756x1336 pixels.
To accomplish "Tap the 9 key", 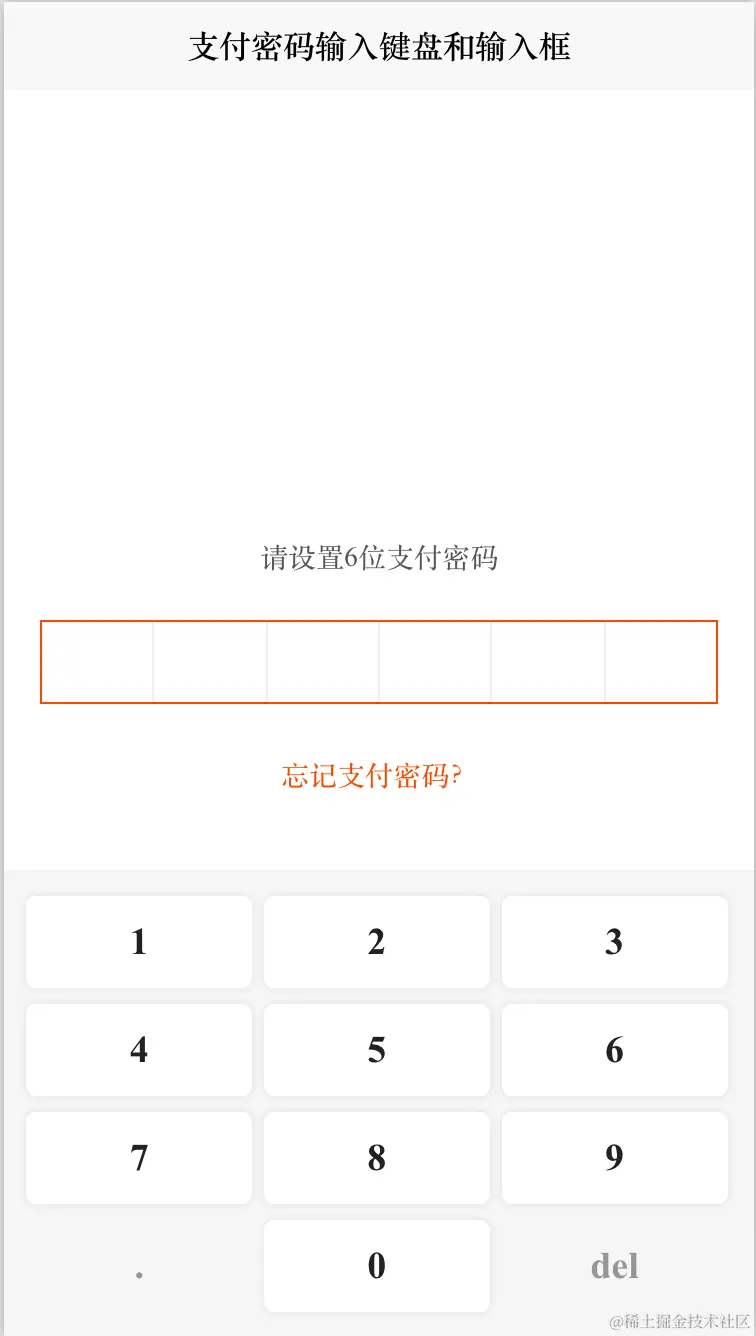I will [615, 1158].
